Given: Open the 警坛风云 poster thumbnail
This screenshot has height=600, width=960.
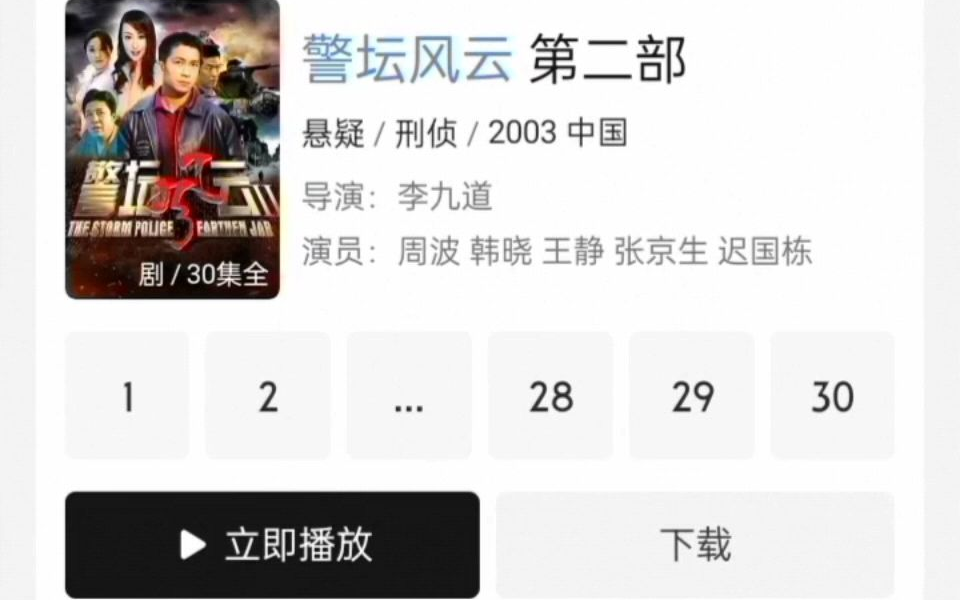Looking at the screenshot, I should coord(172,148).
